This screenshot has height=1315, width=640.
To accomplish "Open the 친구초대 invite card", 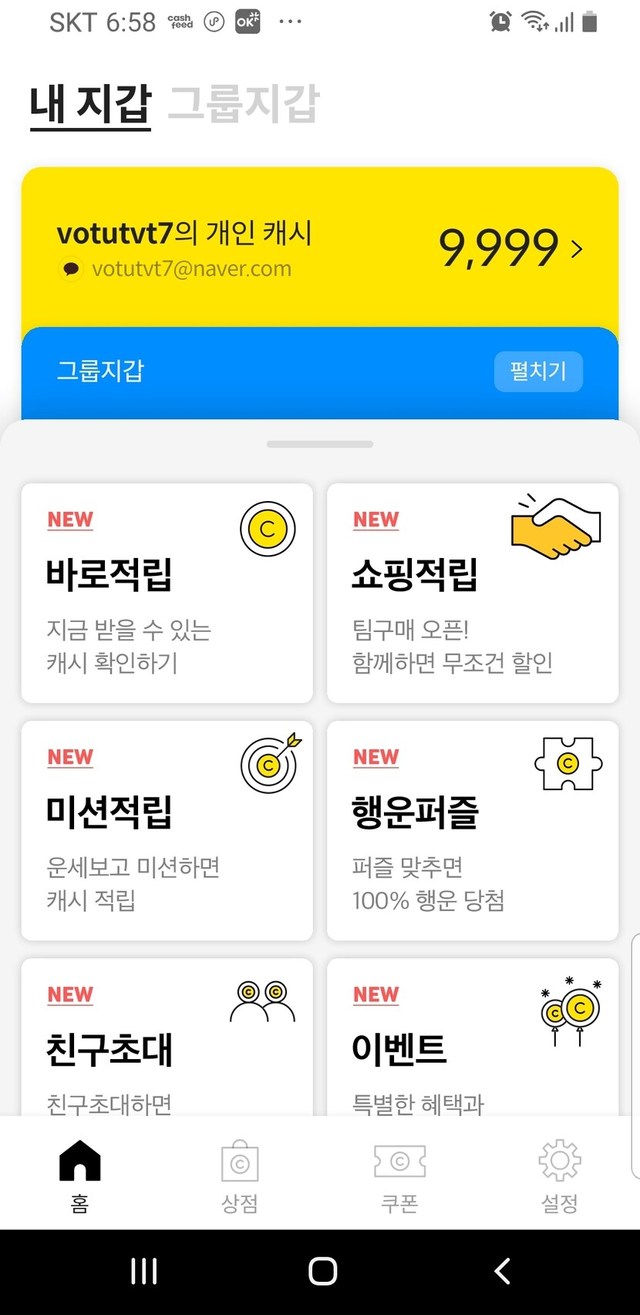I will click(167, 1040).
